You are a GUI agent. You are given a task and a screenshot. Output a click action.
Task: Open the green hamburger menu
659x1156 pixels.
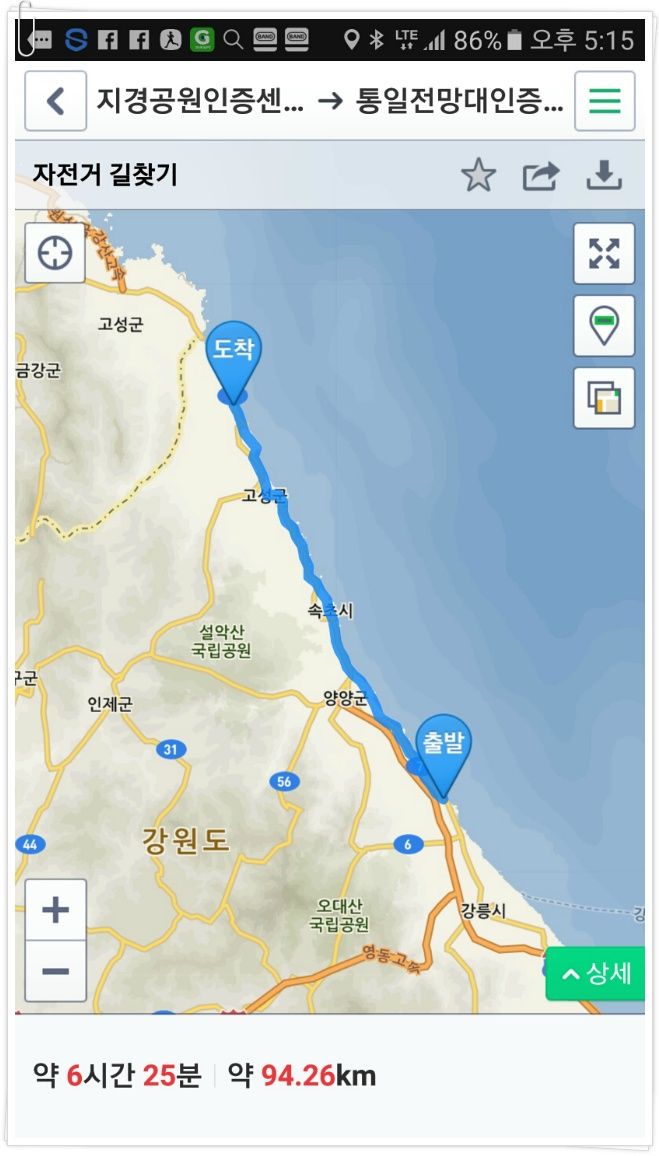(x=604, y=101)
